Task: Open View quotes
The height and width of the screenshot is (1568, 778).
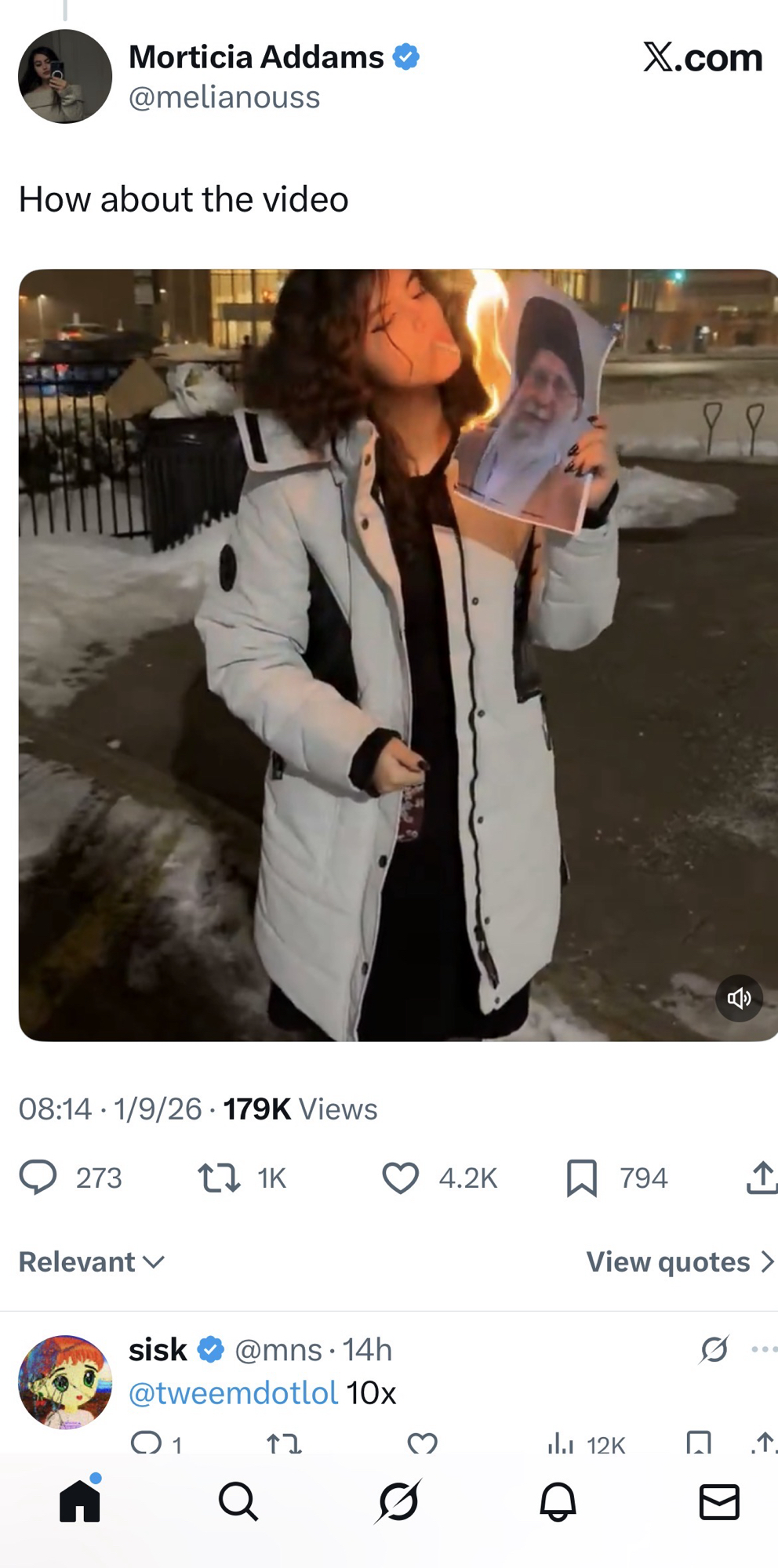Action: (679, 1262)
